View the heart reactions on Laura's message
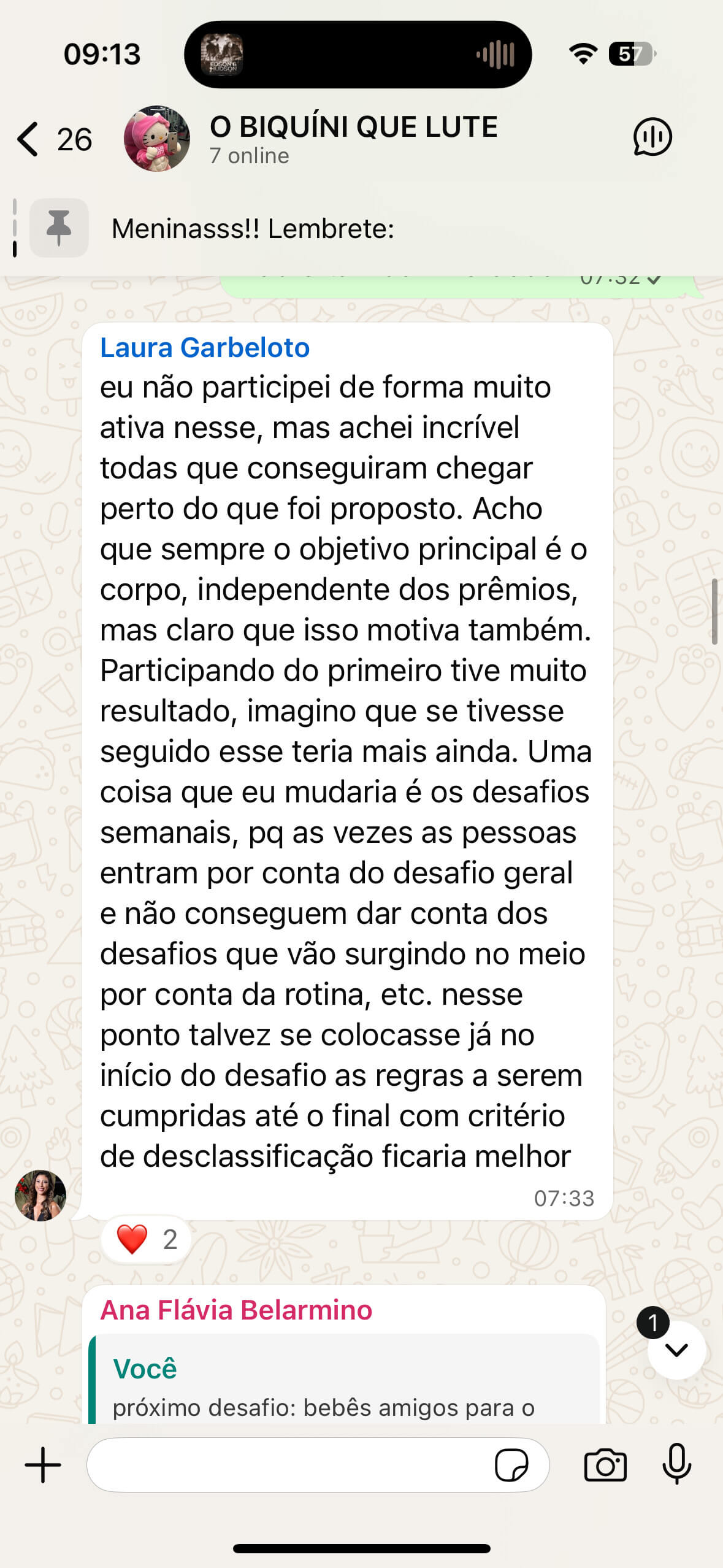This screenshot has height=1568, width=723. [x=147, y=1240]
